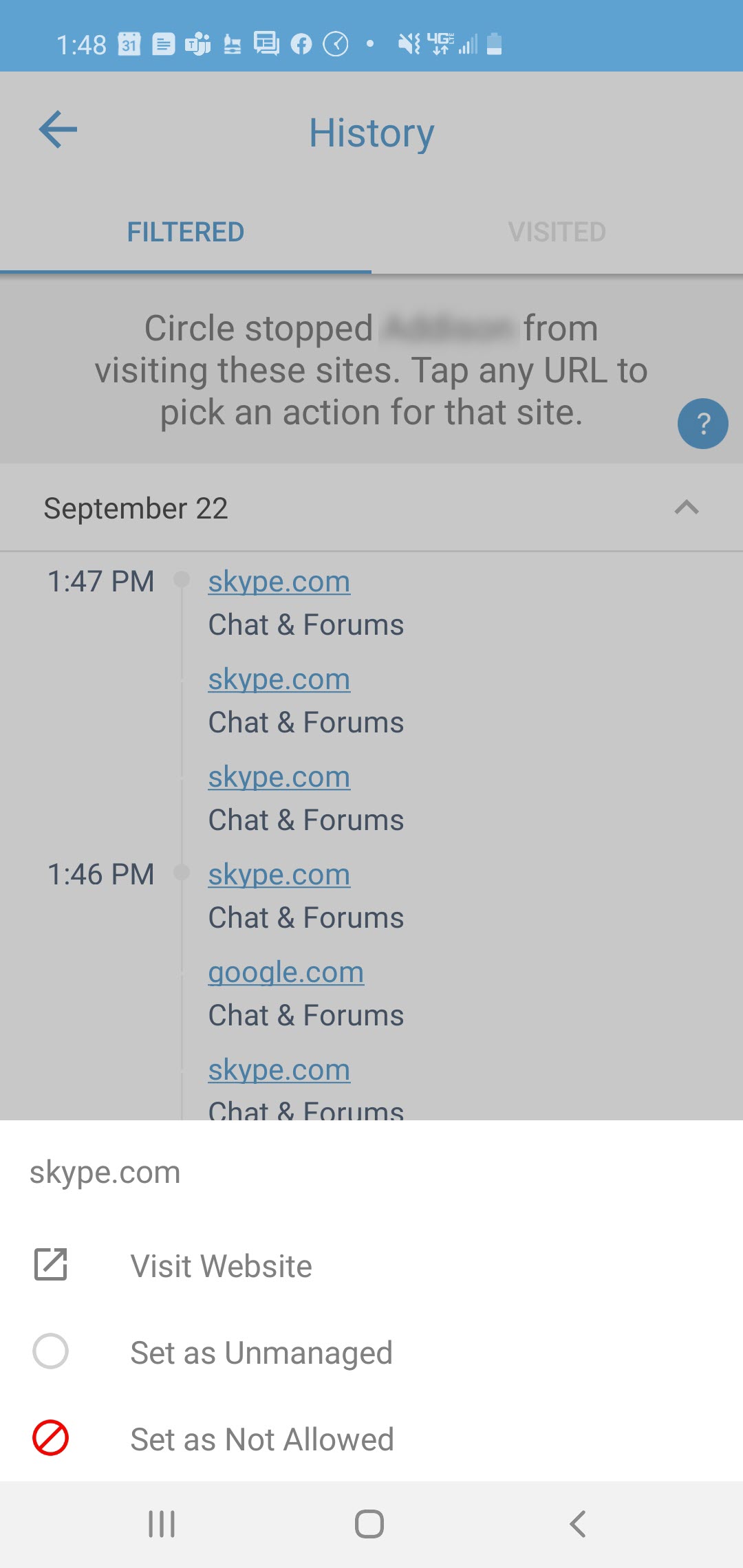Choose Set as Unmanaged option
Screen dimensions: 743x1568
pos(371,1352)
